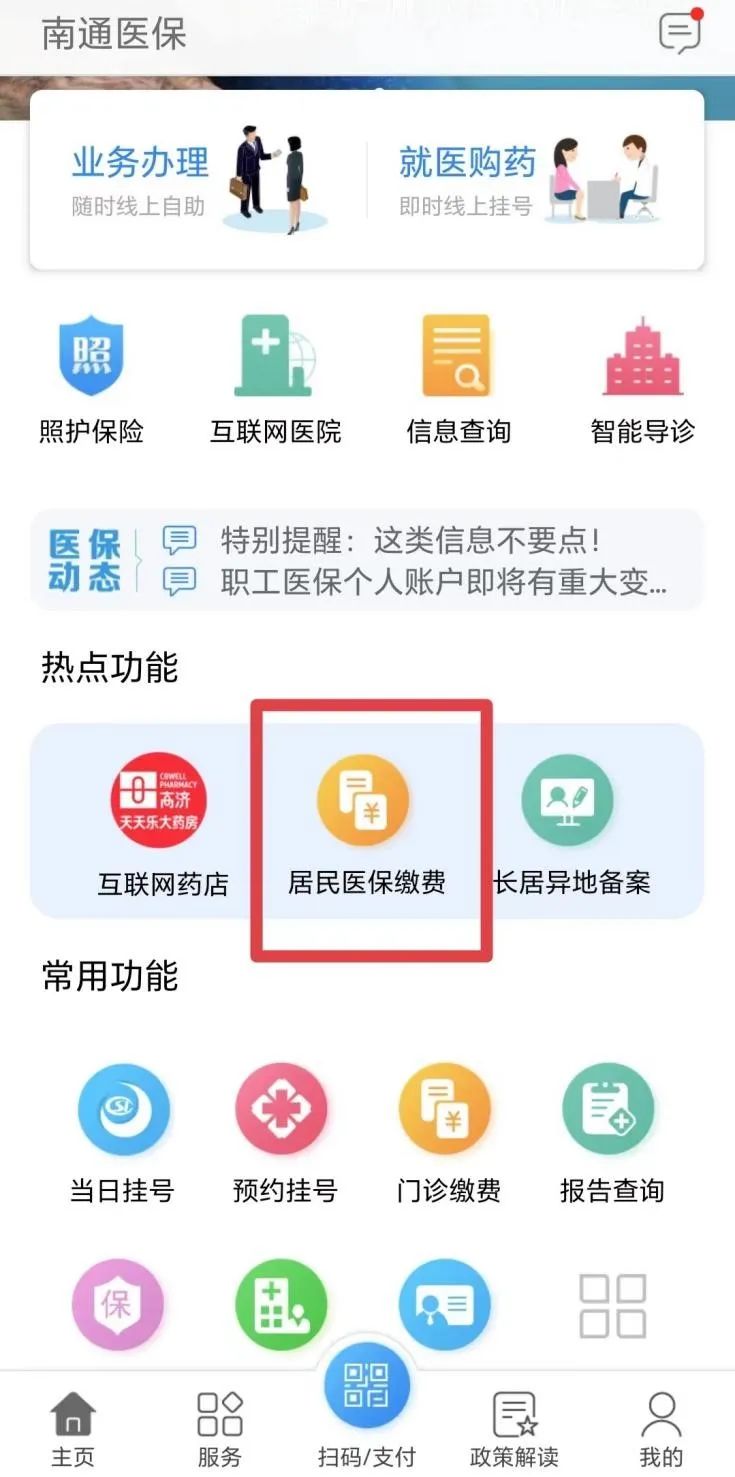The image size is (735, 1477).
Task: Launch 智能导诊
Action: click(x=642, y=380)
